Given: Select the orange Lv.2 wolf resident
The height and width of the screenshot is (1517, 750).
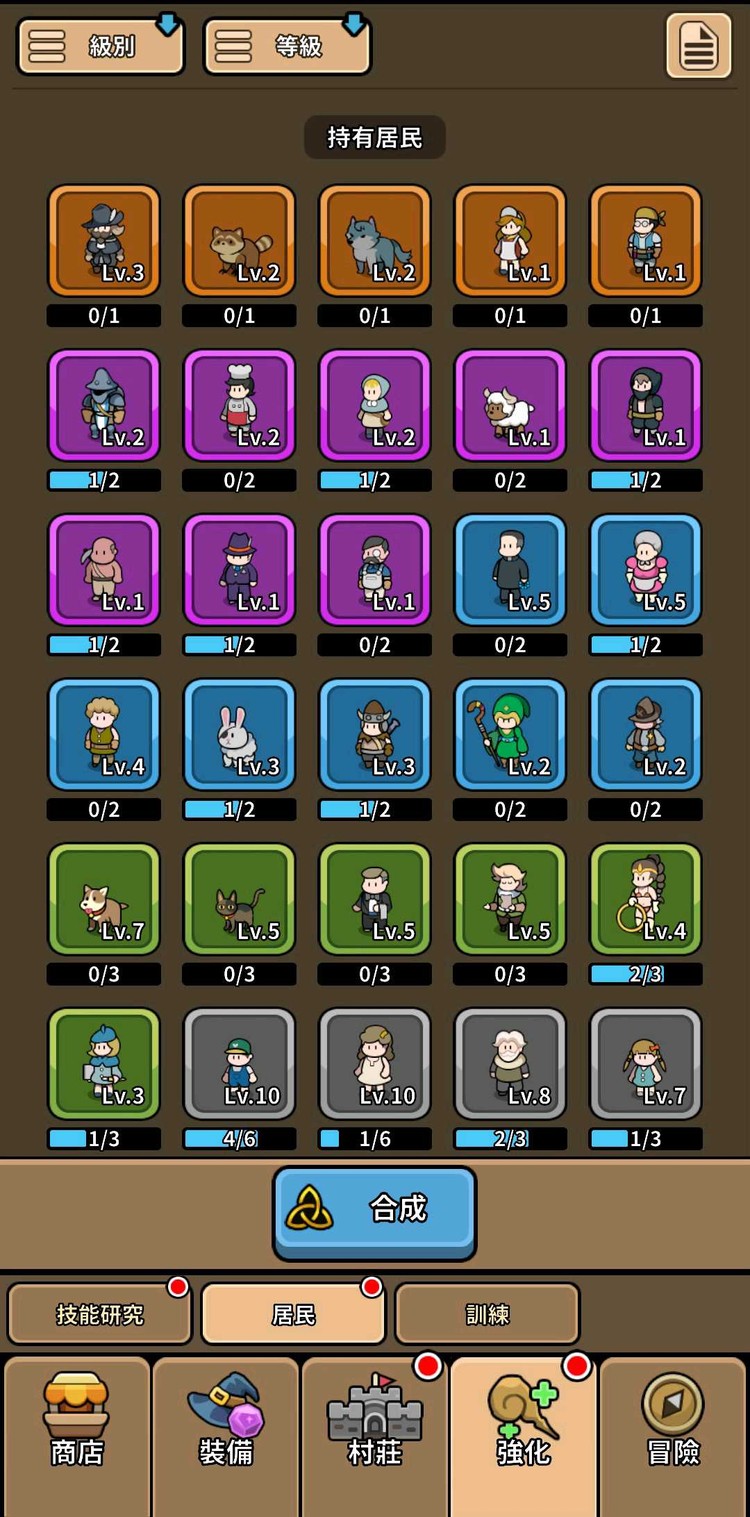Looking at the screenshot, I should 375,241.
